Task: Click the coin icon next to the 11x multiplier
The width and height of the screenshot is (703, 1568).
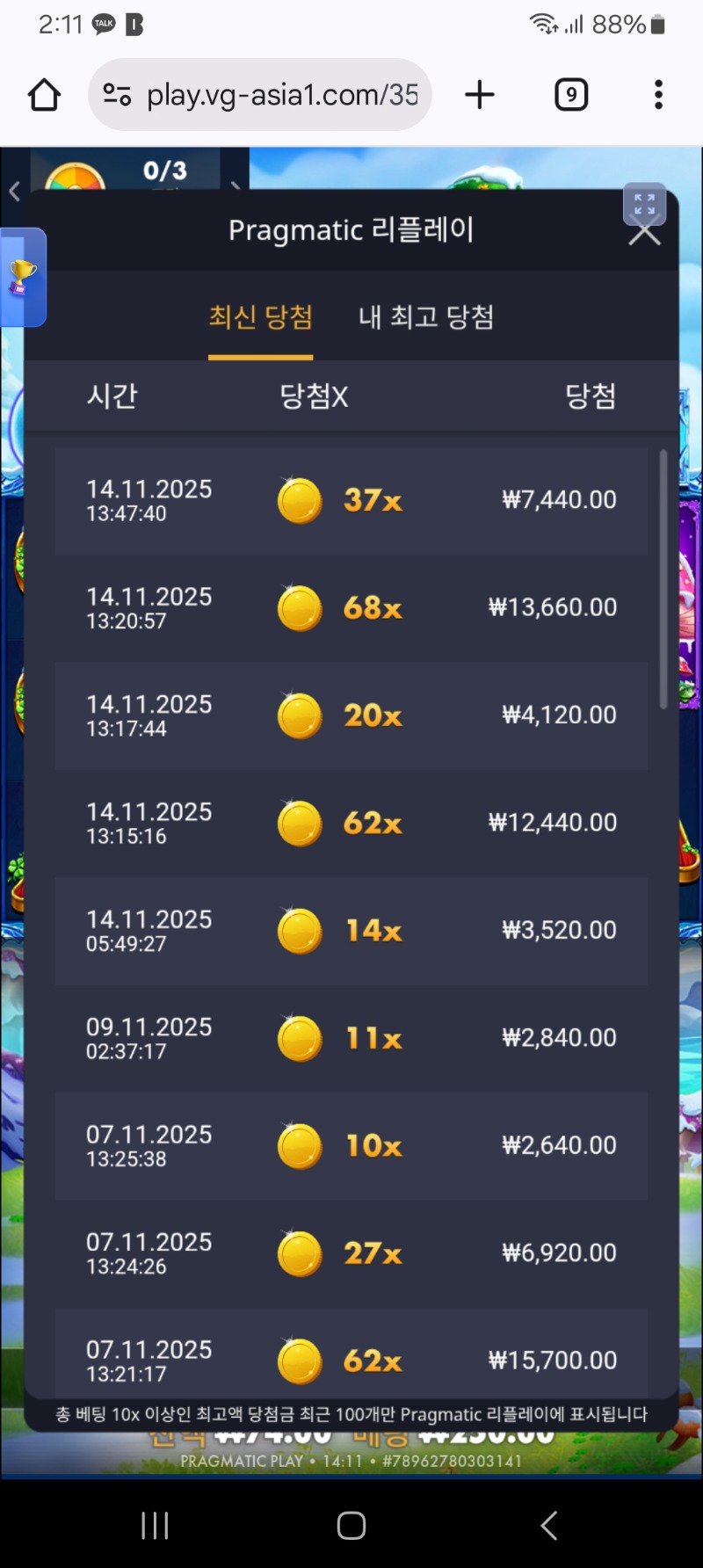Action: [299, 1038]
